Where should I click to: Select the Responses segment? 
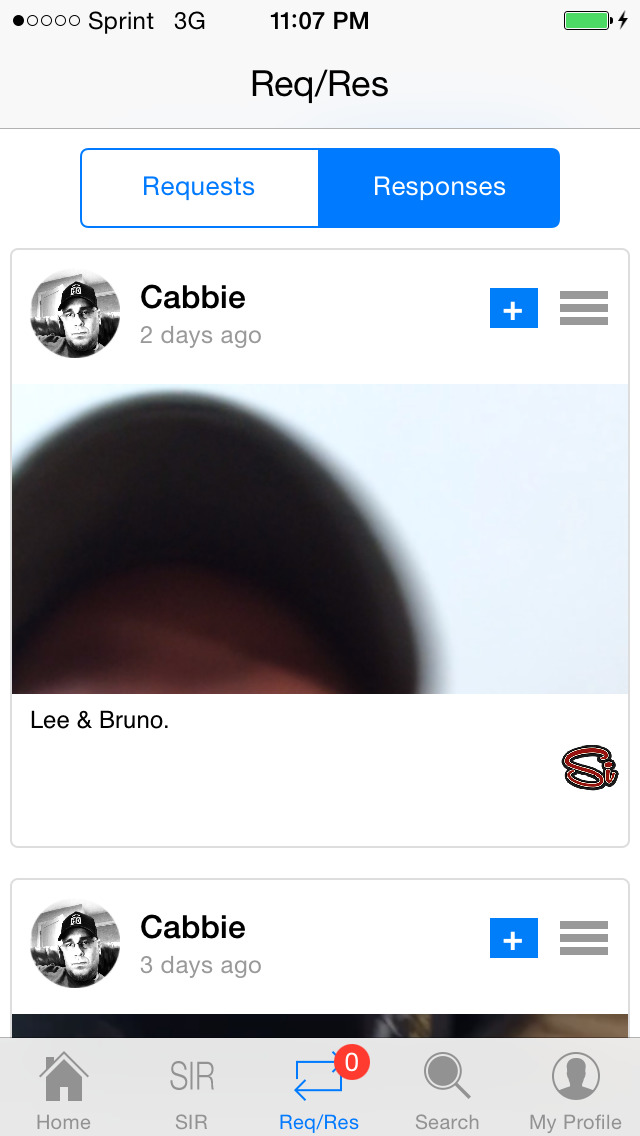(439, 187)
